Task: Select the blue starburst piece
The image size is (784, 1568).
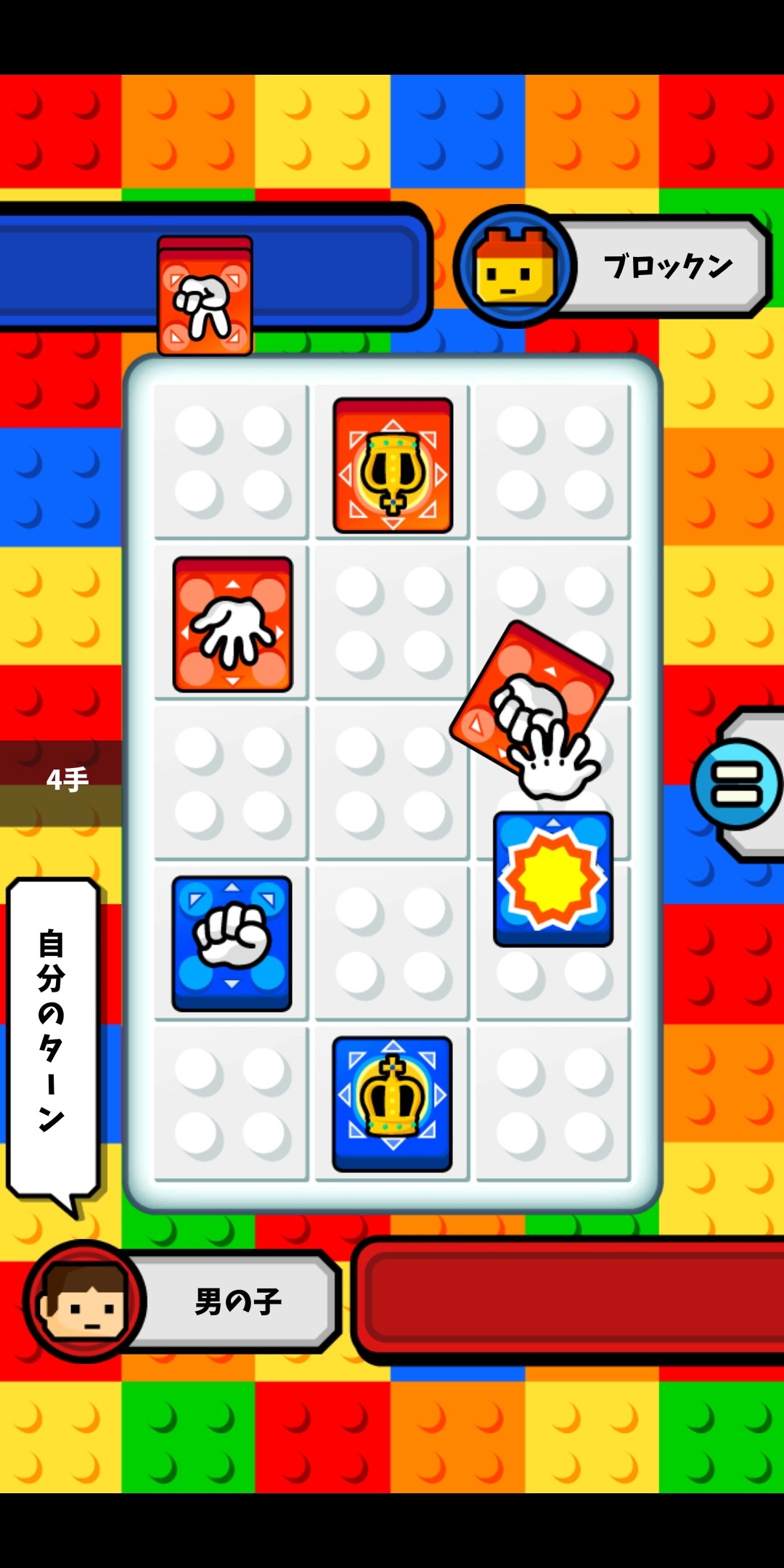Action: point(553,879)
